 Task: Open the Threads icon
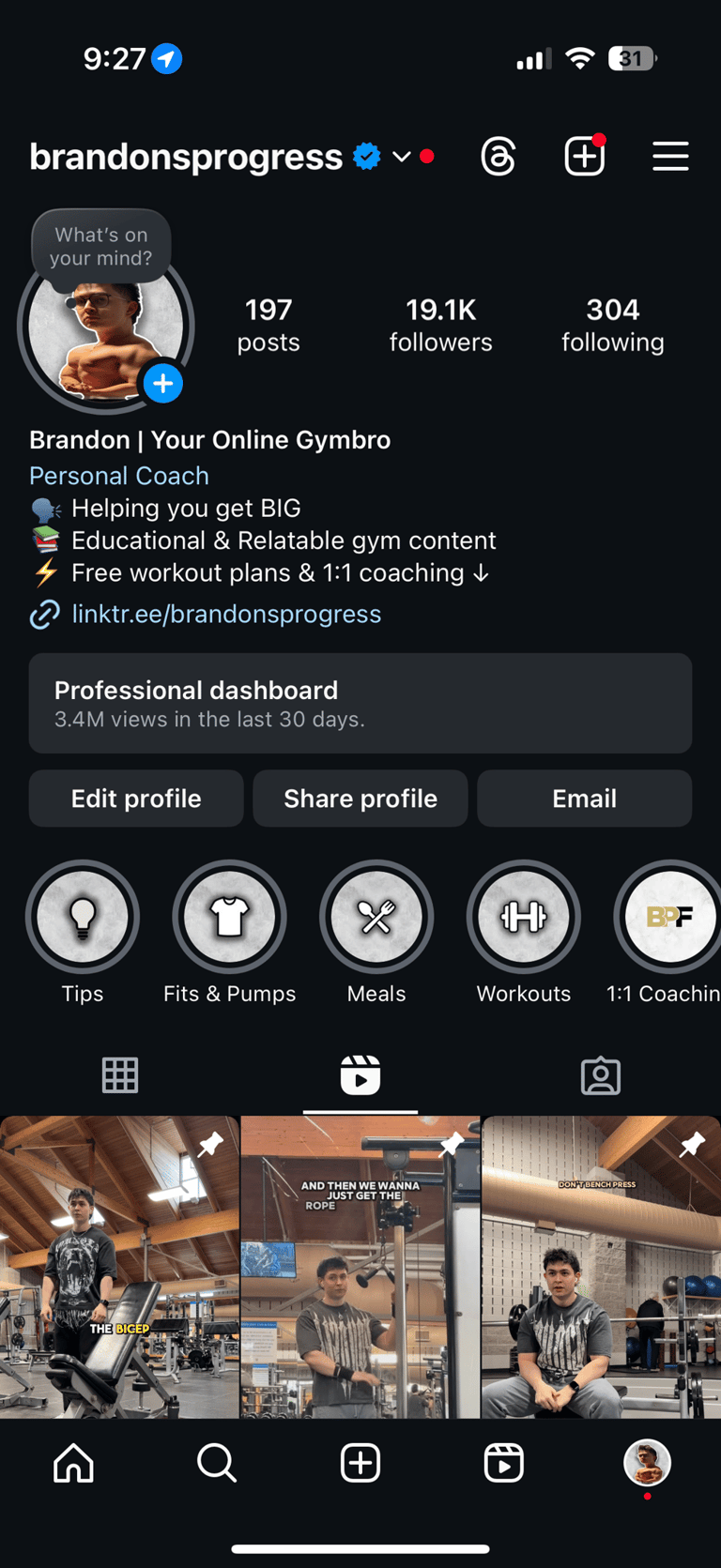[x=498, y=157]
